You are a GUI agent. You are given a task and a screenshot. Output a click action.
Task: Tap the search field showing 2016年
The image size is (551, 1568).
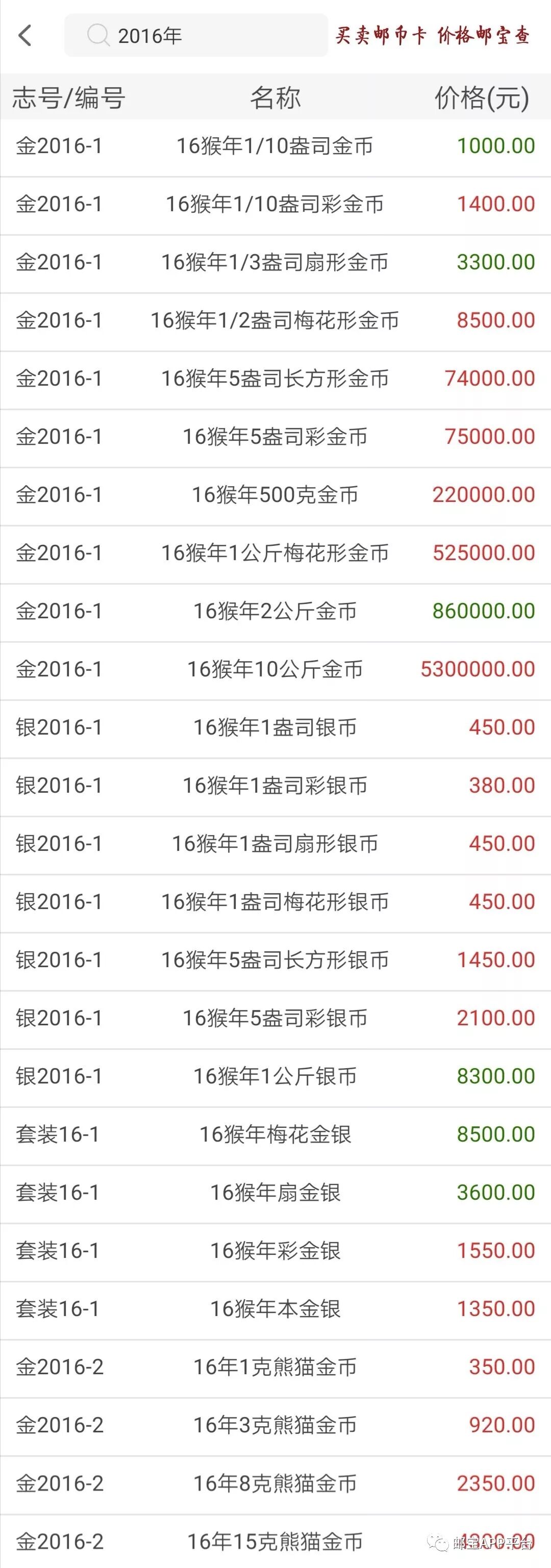tap(195, 36)
